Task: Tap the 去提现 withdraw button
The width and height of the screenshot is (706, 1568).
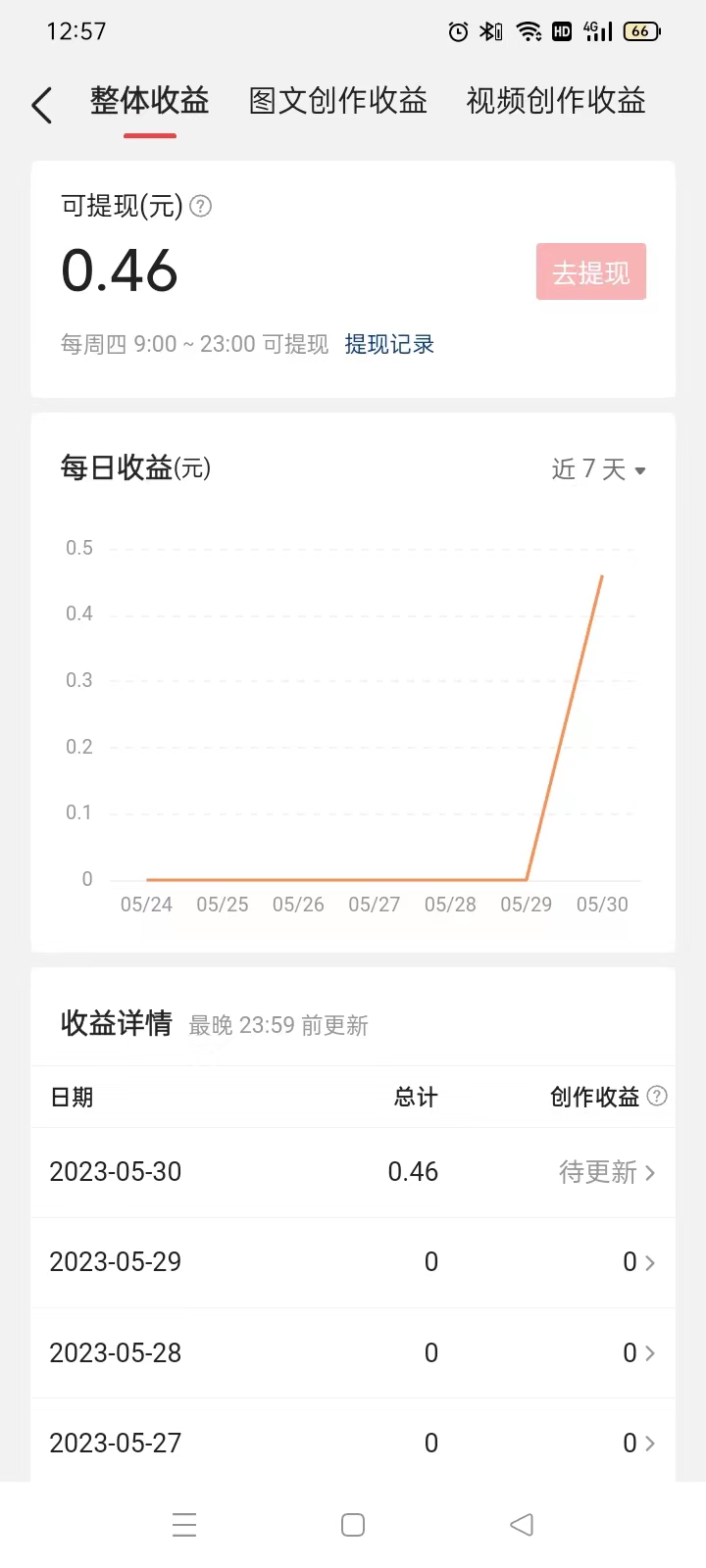Action: pos(590,271)
